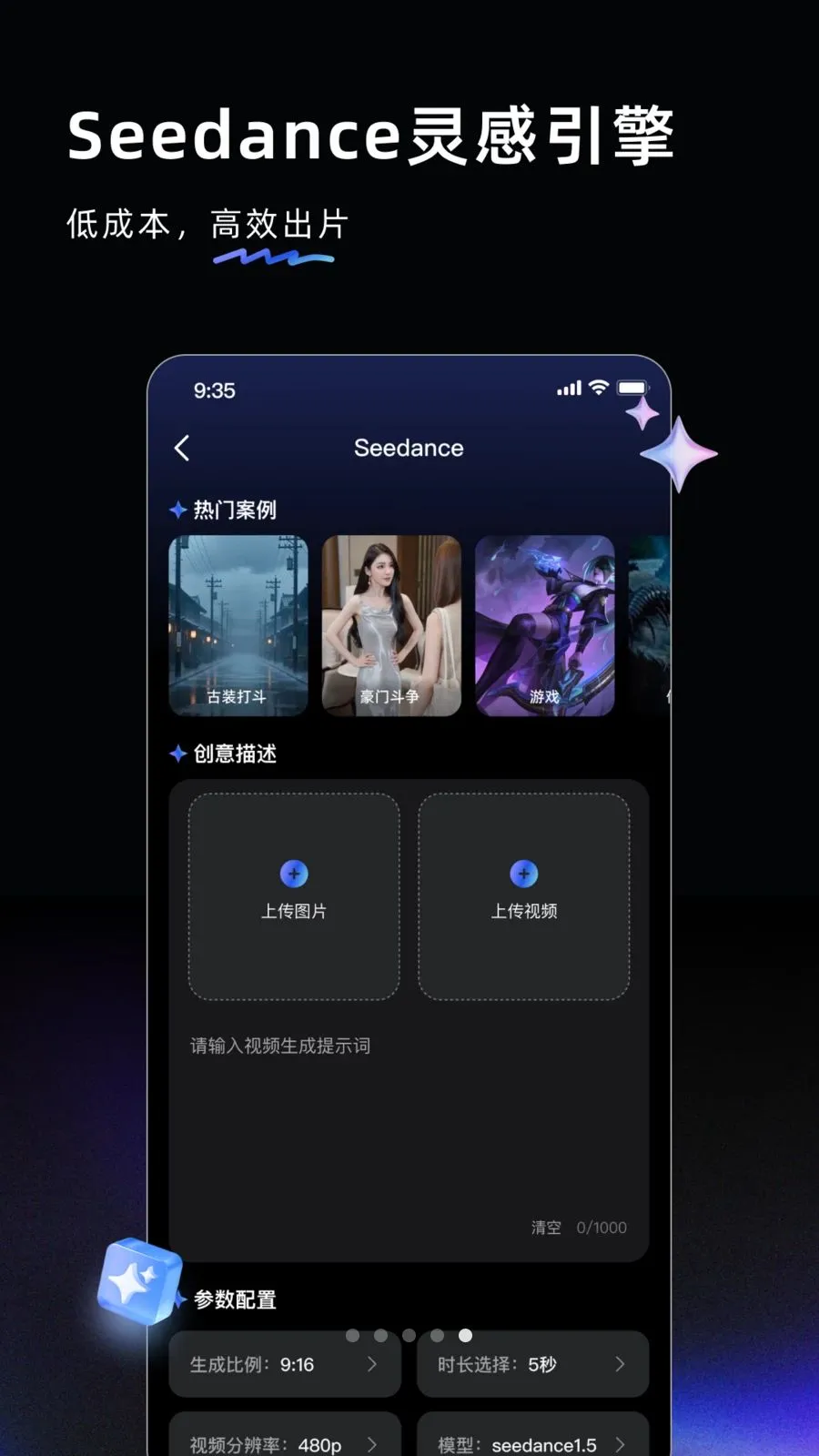Expand the 生成比例 9:16 aspect ratio option

283,1364
